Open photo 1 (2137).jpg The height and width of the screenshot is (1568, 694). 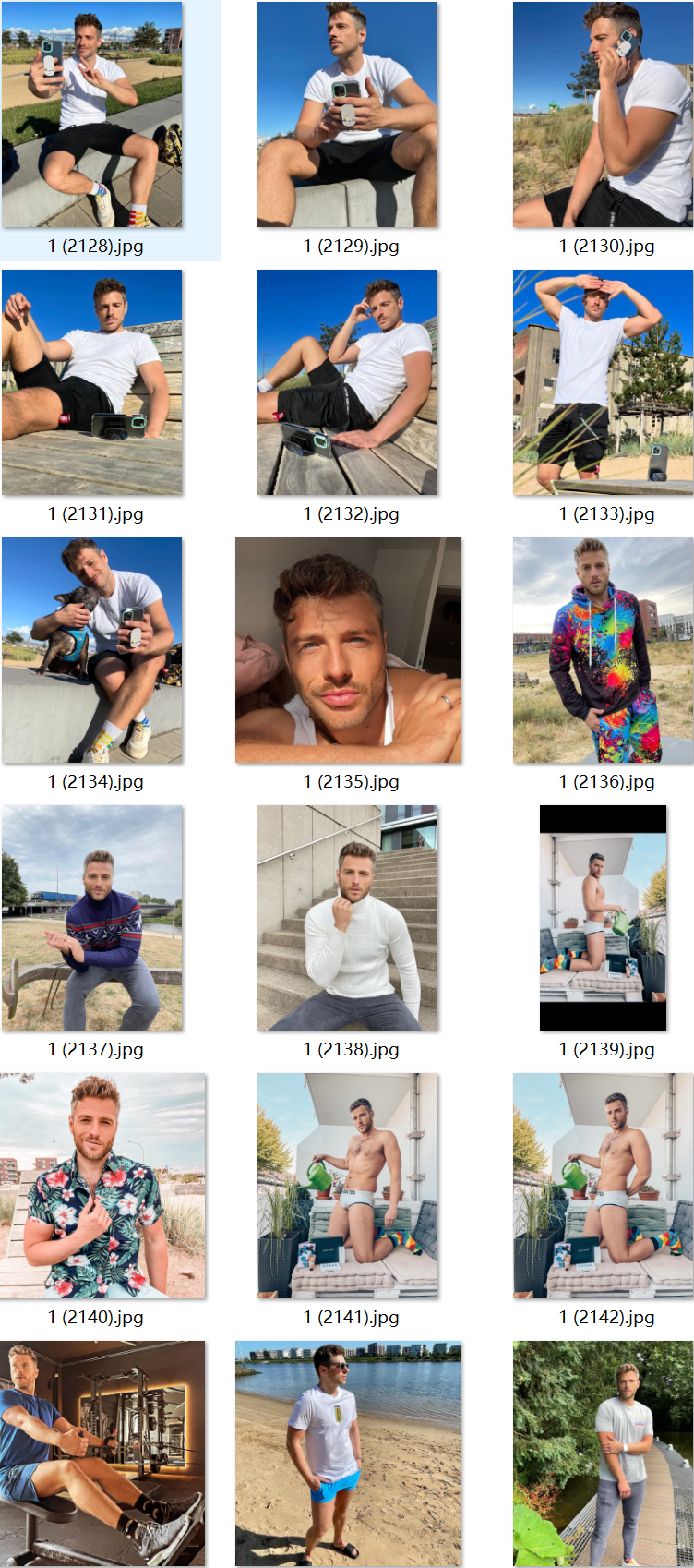pos(92,918)
